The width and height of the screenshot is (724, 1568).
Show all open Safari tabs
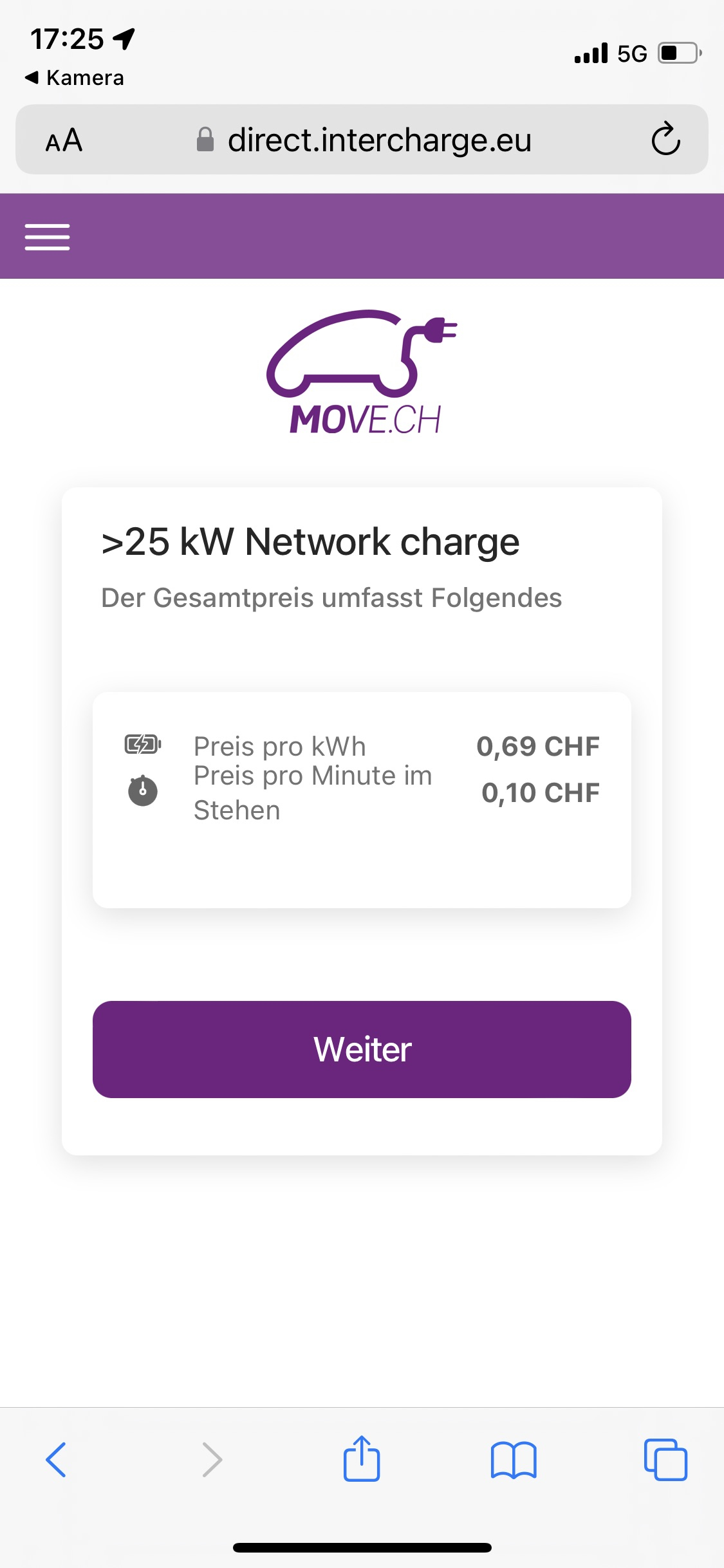665,1459
